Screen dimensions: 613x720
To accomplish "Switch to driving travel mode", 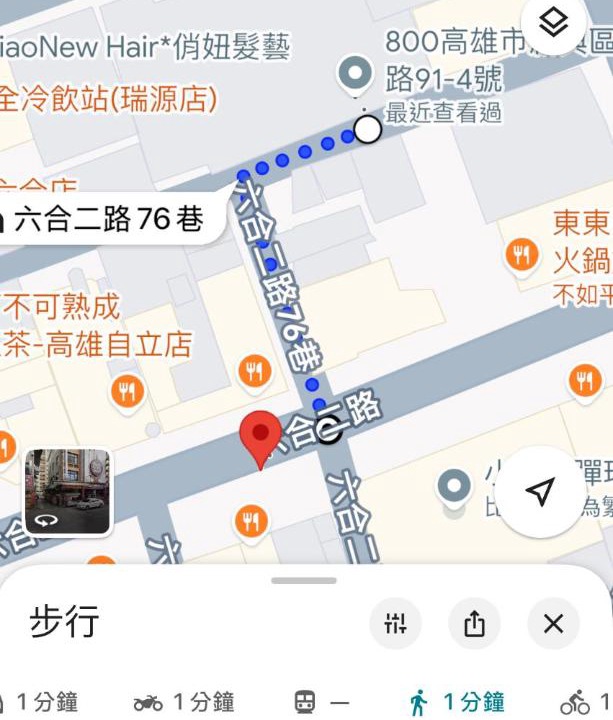I will (x=40, y=703).
